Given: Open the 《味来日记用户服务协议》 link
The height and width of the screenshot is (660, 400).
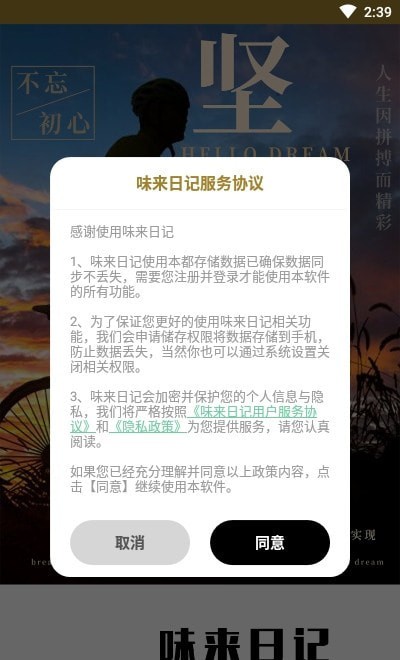Looking at the screenshot, I should (x=252, y=412).
